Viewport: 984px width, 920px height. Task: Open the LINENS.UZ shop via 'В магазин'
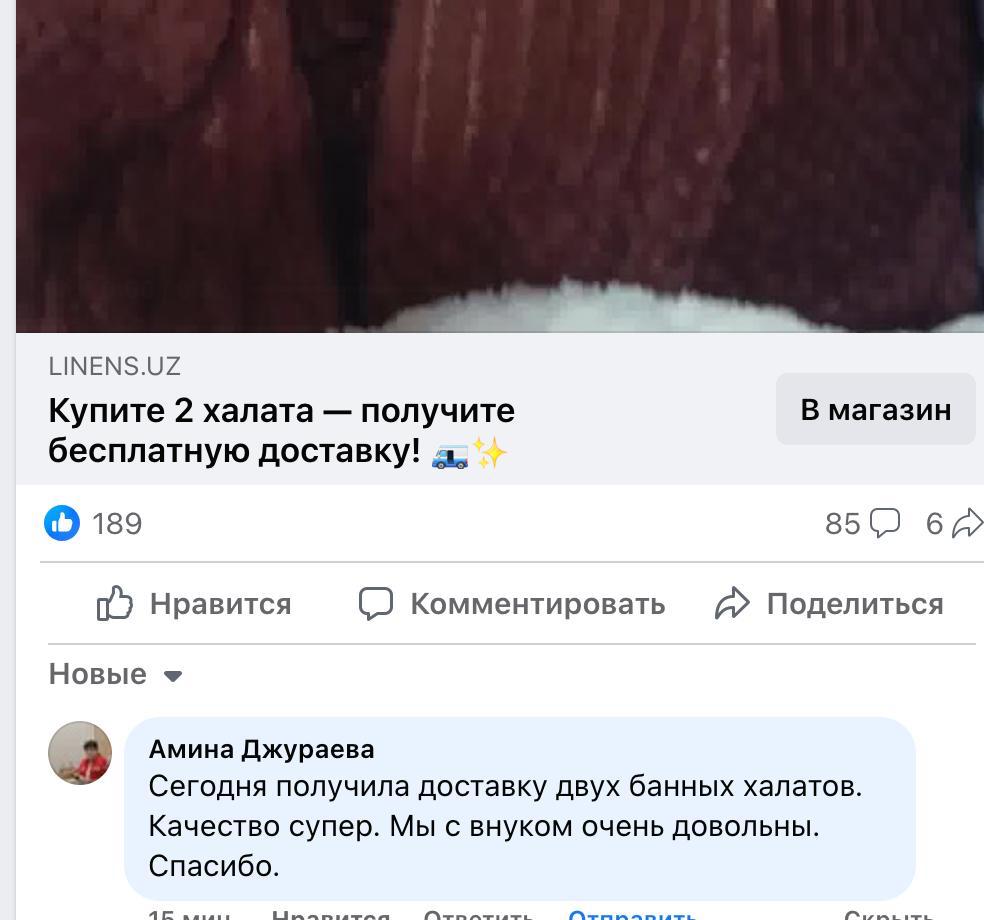[x=875, y=409]
